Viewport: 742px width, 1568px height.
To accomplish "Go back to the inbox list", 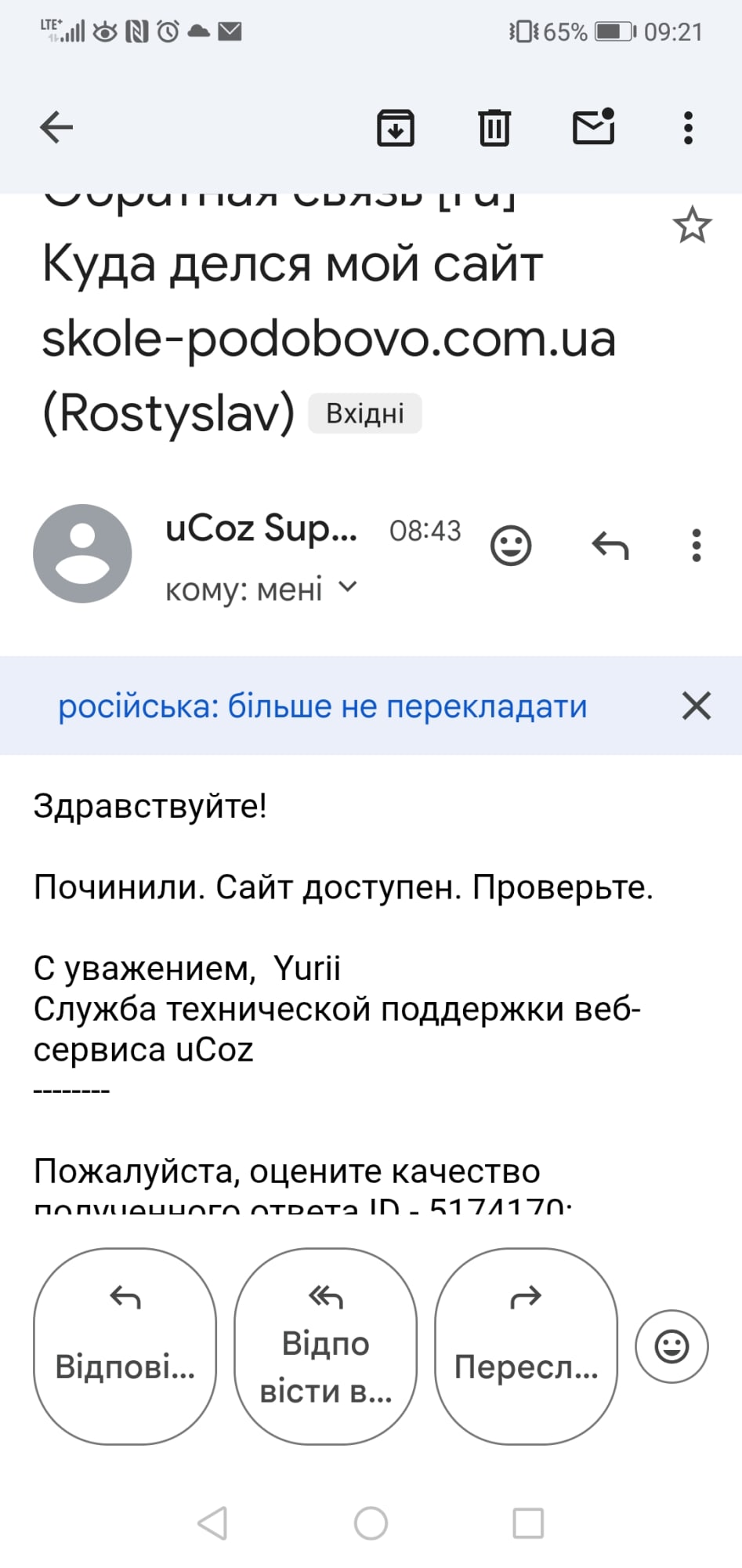I will (x=56, y=127).
